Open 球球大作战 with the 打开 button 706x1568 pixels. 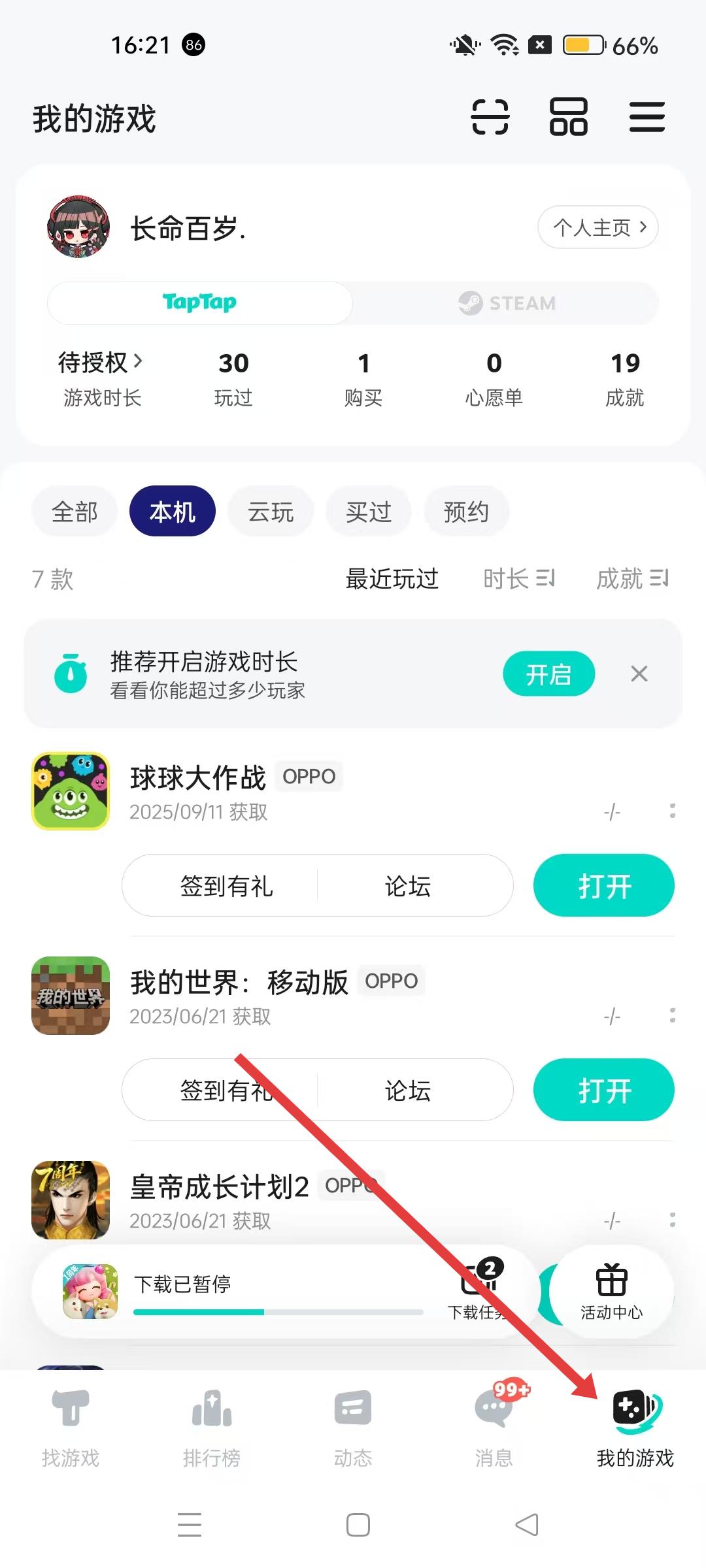(x=603, y=885)
